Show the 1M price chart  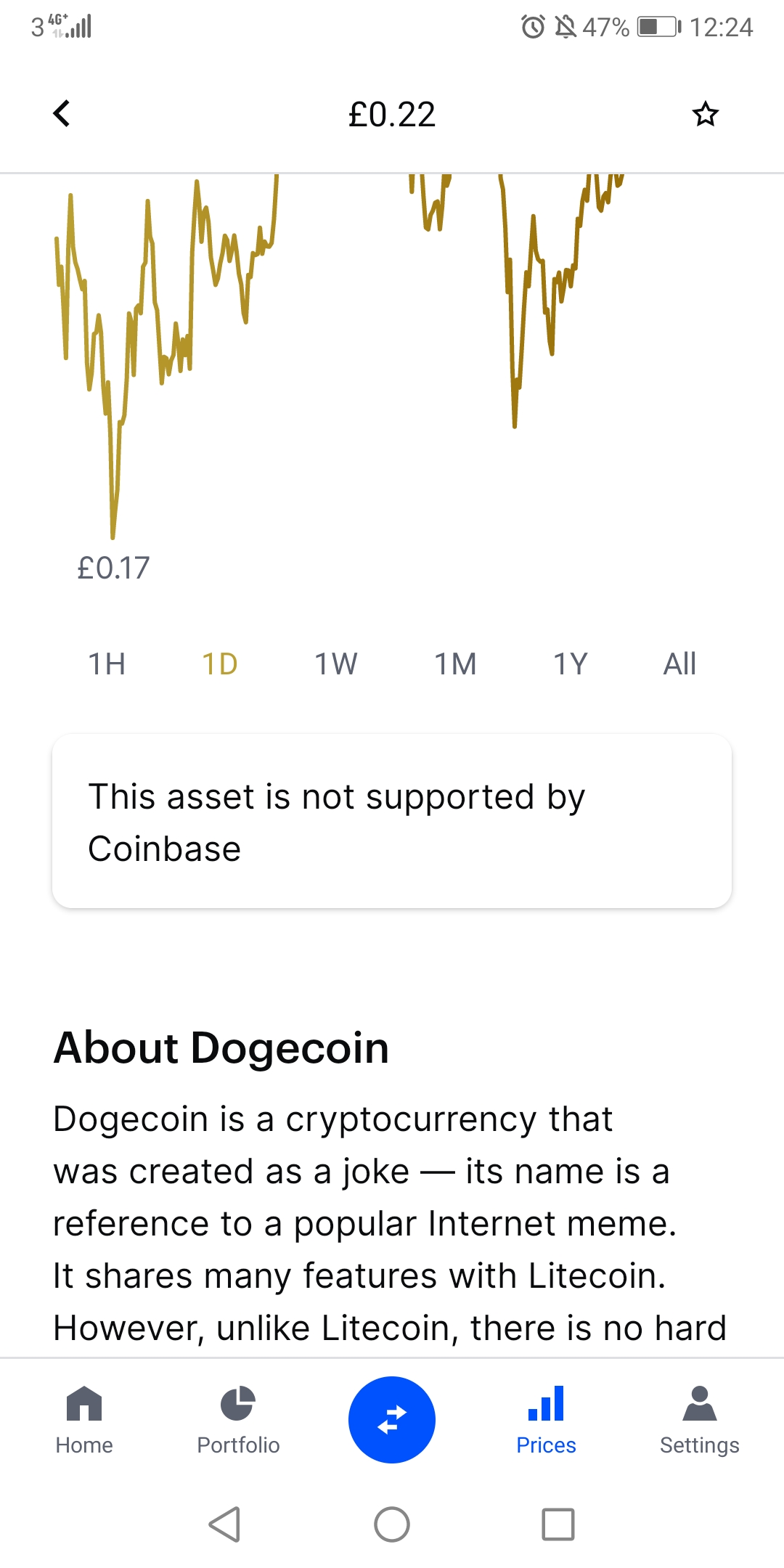455,663
